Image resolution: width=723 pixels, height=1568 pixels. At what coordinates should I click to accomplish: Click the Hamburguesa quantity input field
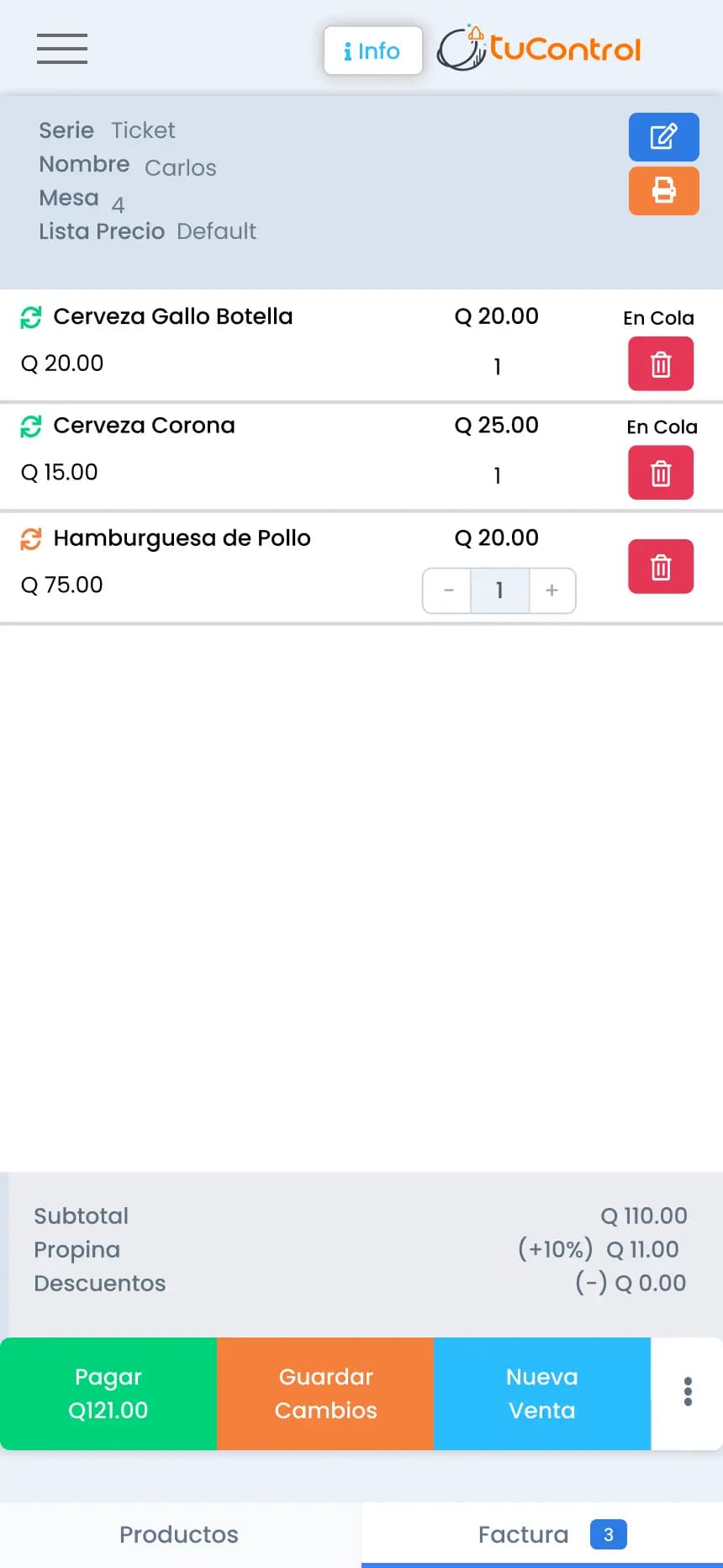(x=499, y=591)
